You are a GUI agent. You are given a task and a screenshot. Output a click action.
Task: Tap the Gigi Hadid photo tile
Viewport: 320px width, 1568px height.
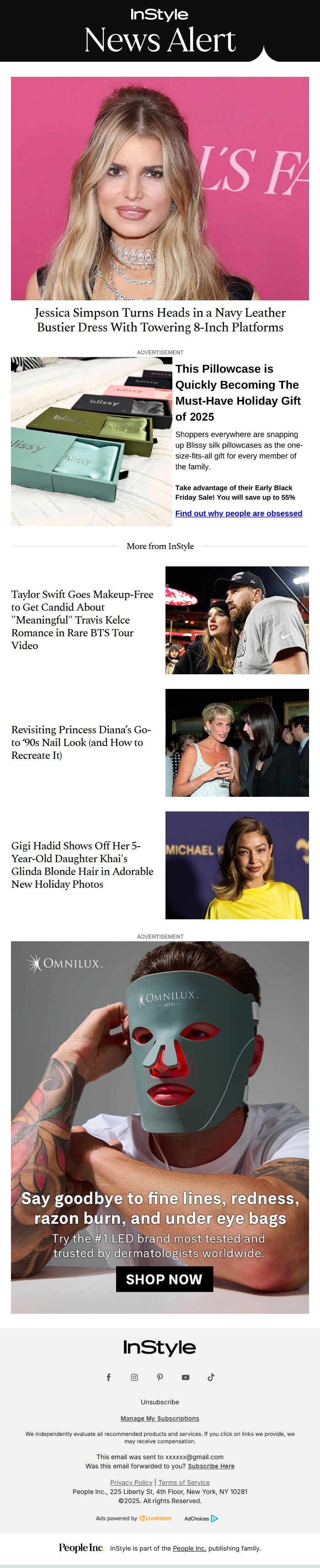[237, 864]
